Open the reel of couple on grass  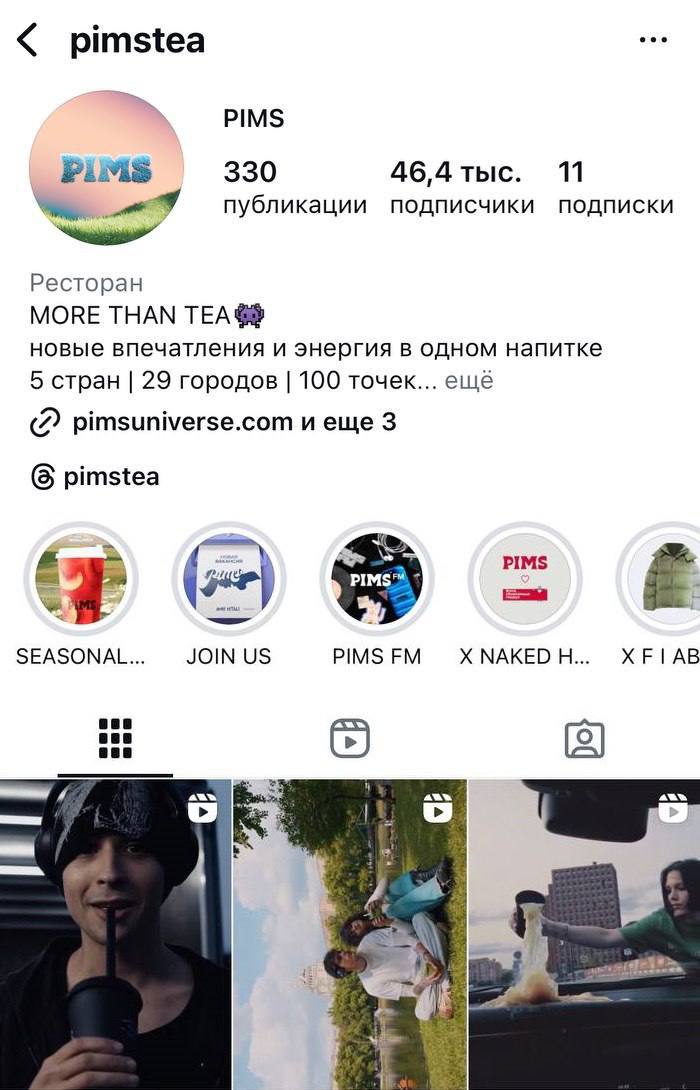(x=350, y=935)
